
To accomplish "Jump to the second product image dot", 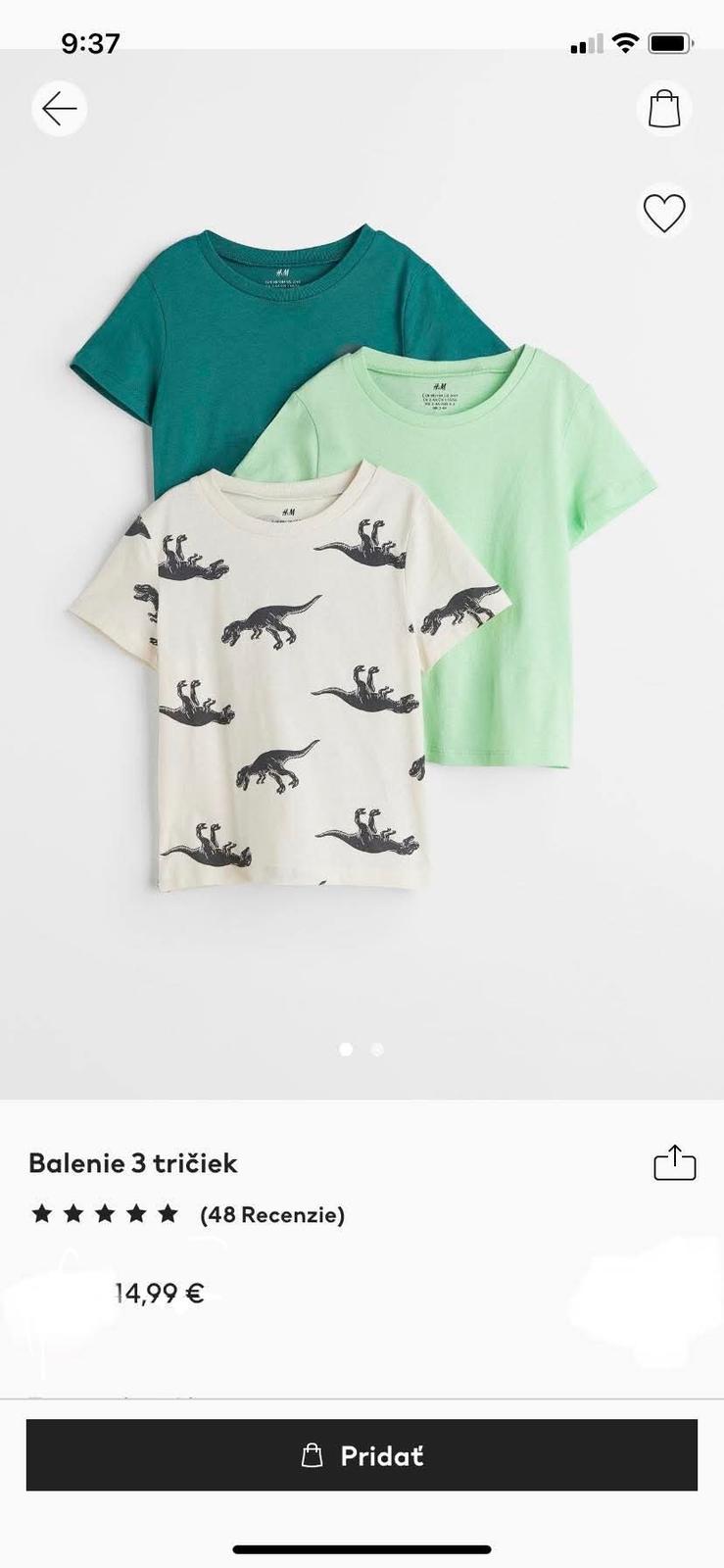I will (377, 1050).
